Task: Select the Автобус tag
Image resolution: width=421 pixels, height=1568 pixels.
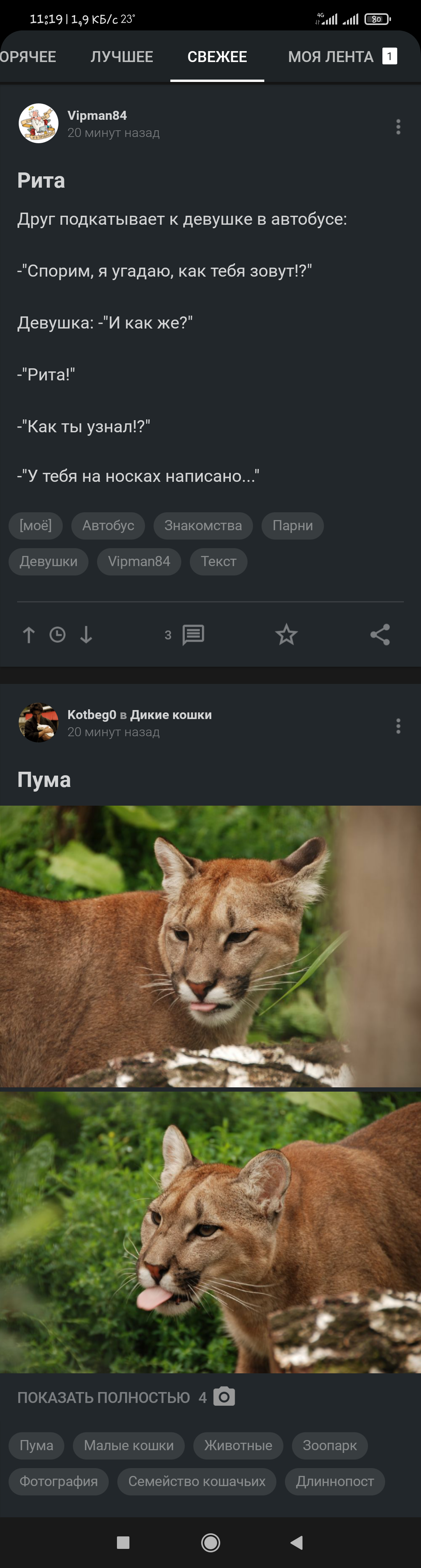Action: (x=108, y=525)
